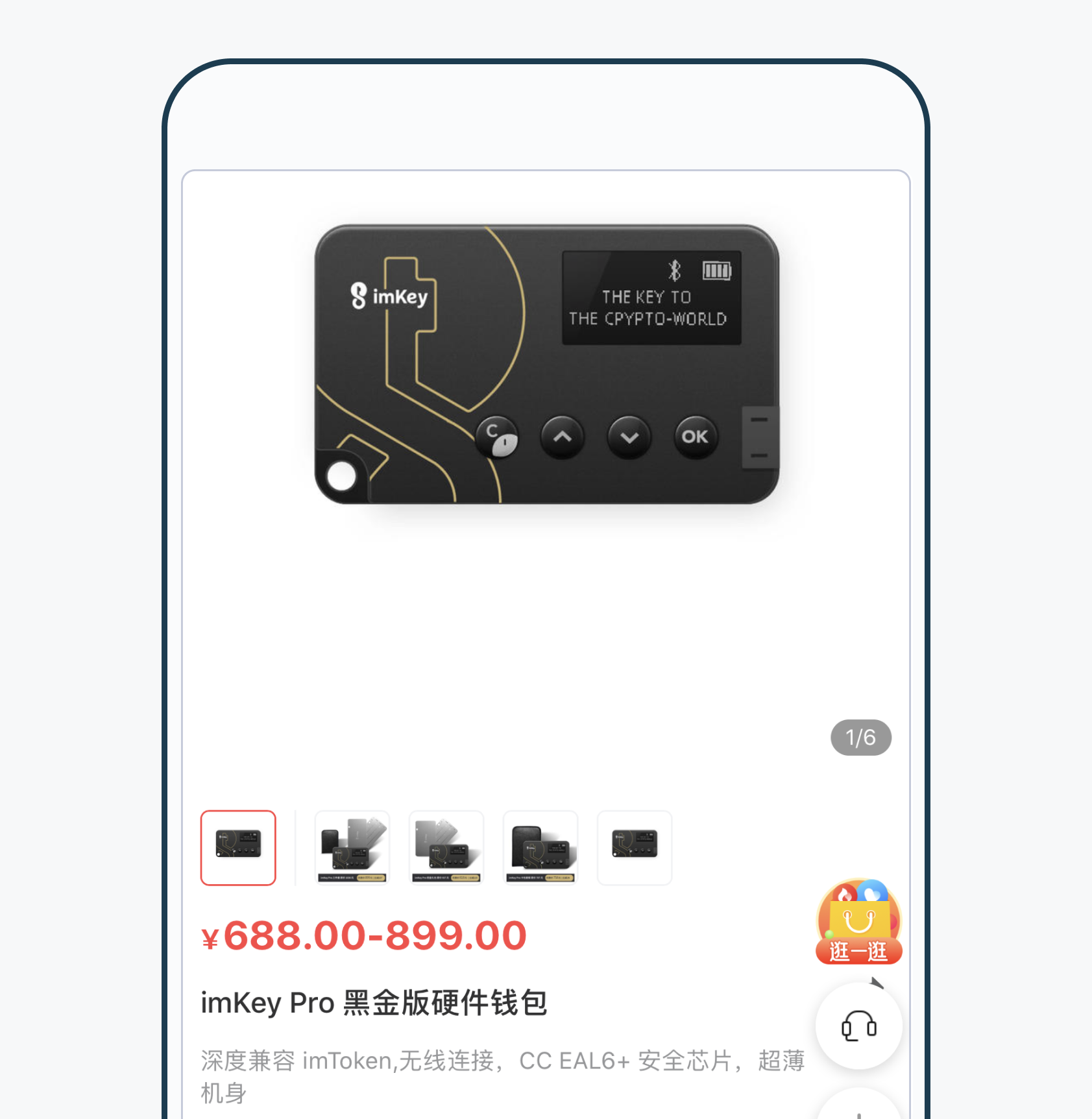
Task: Select the fifth product thumbnail
Action: [635, 847]
